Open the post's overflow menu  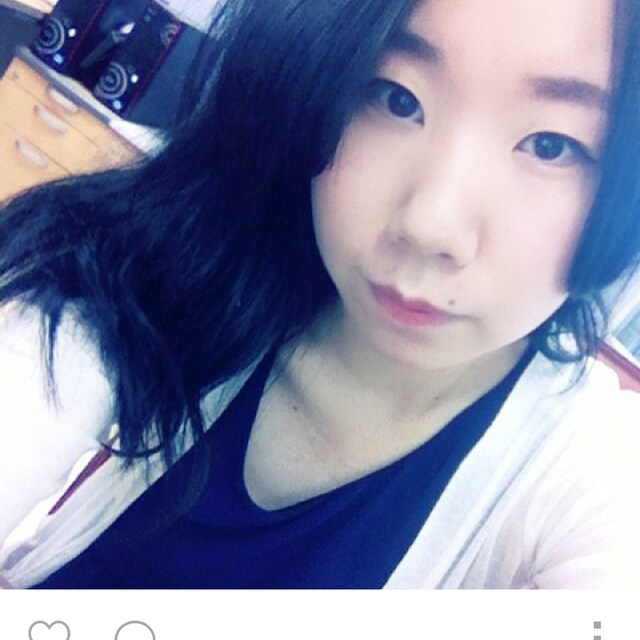[x=597, y=631]
